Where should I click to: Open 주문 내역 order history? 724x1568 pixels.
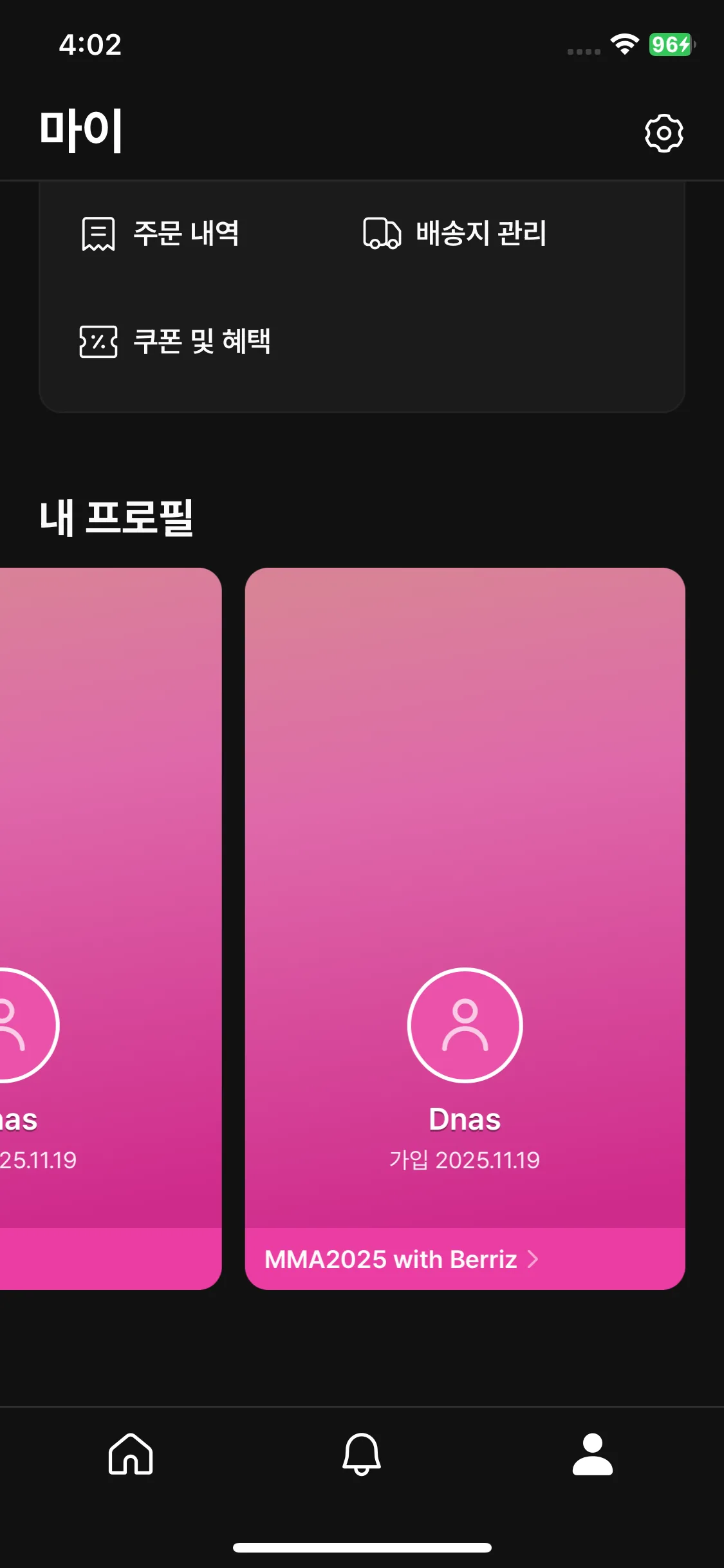160,234
